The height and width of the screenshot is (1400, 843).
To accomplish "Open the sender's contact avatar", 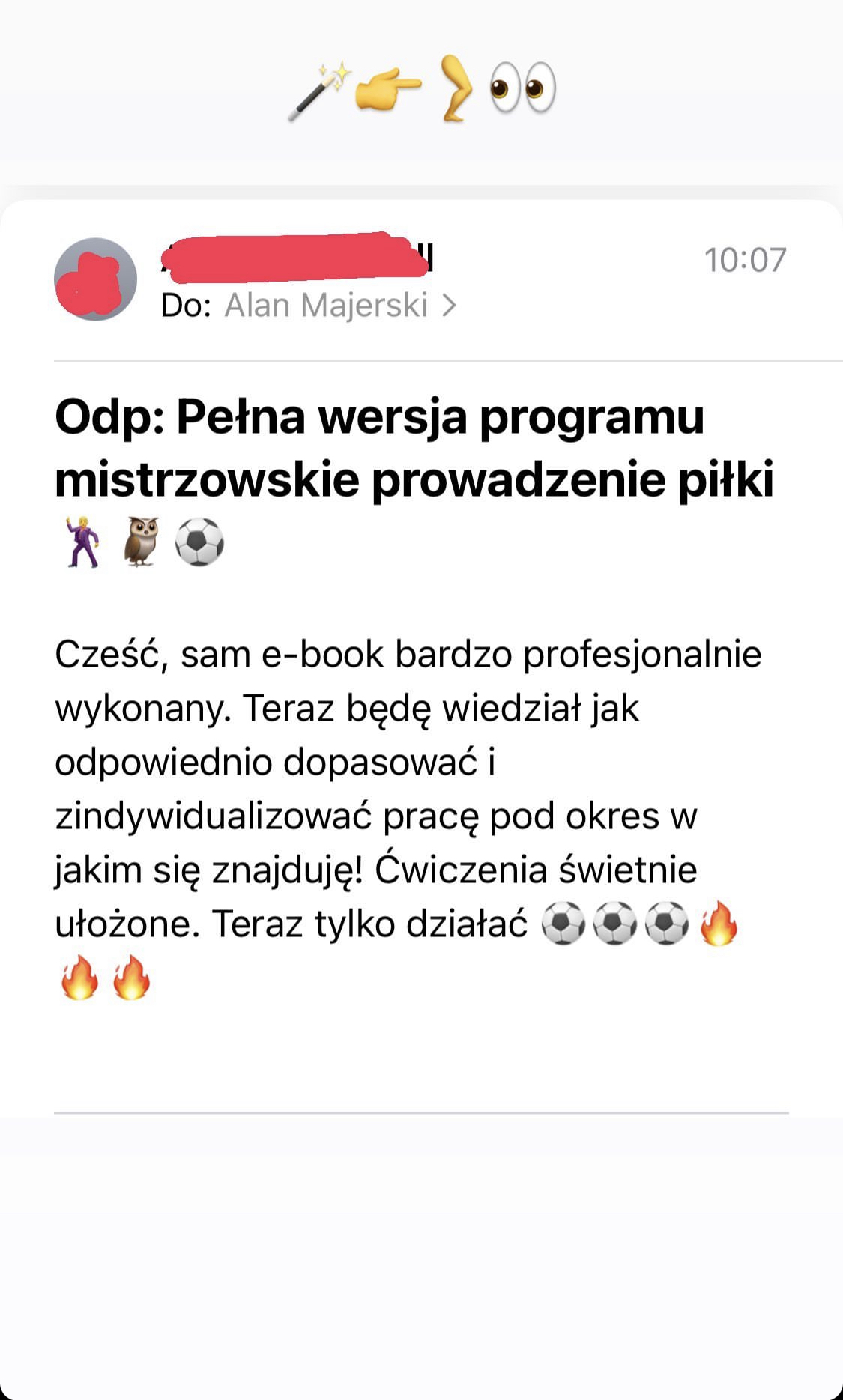I will [95, 280].
